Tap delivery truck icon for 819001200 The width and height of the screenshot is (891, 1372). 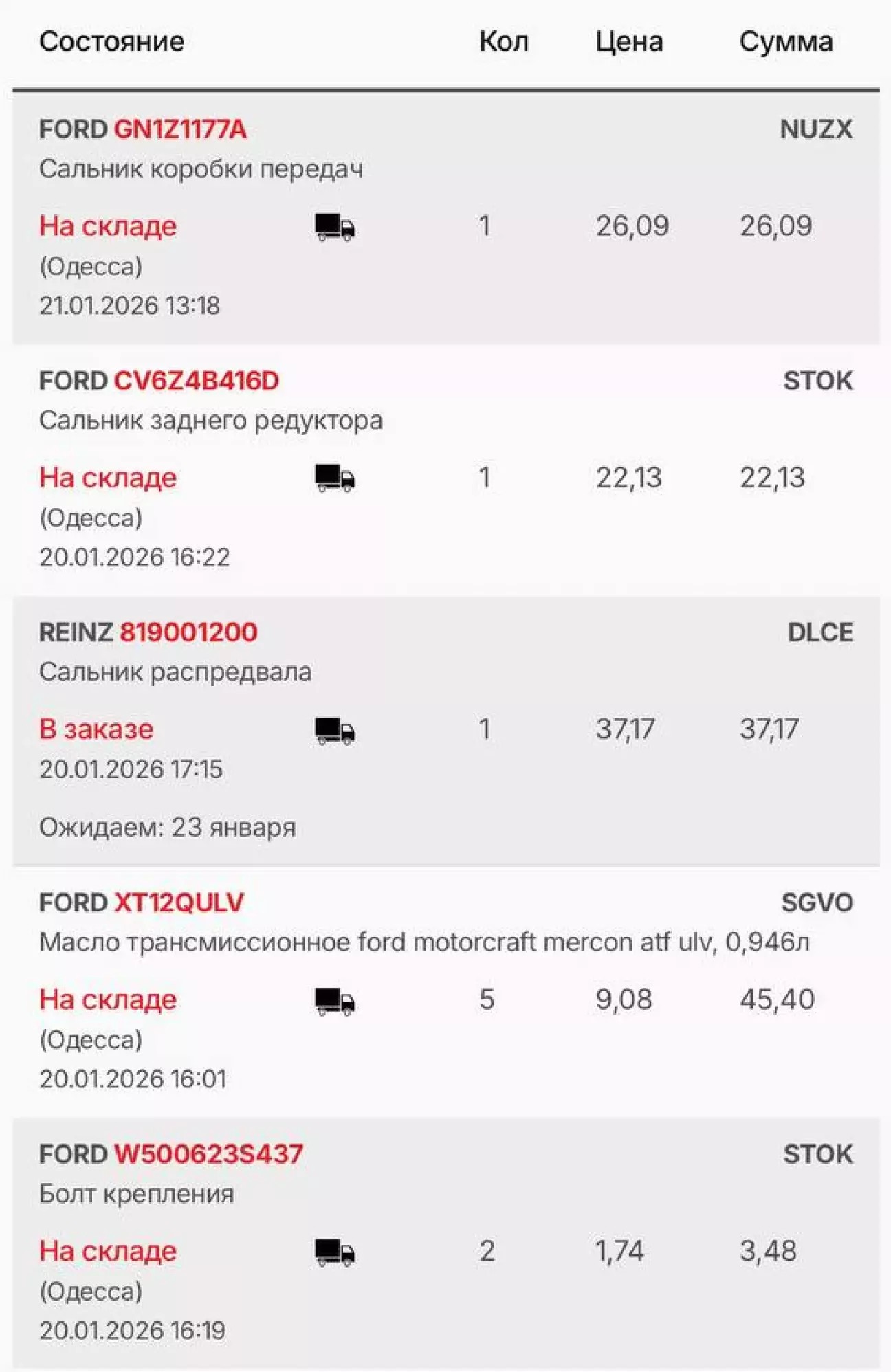tap(335, 731)
